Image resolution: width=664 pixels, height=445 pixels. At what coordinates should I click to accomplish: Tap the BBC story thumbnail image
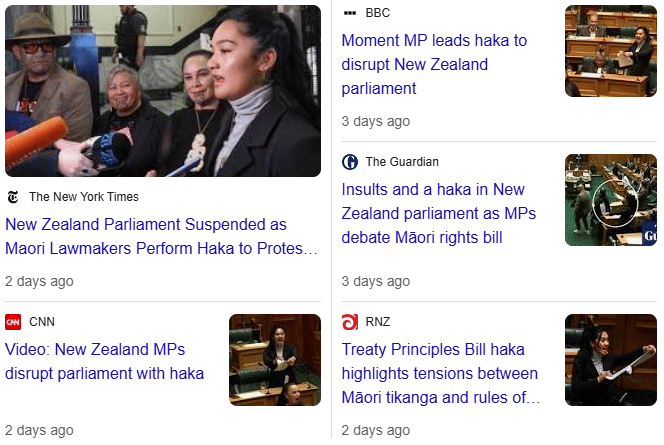[x=611, y=51]
